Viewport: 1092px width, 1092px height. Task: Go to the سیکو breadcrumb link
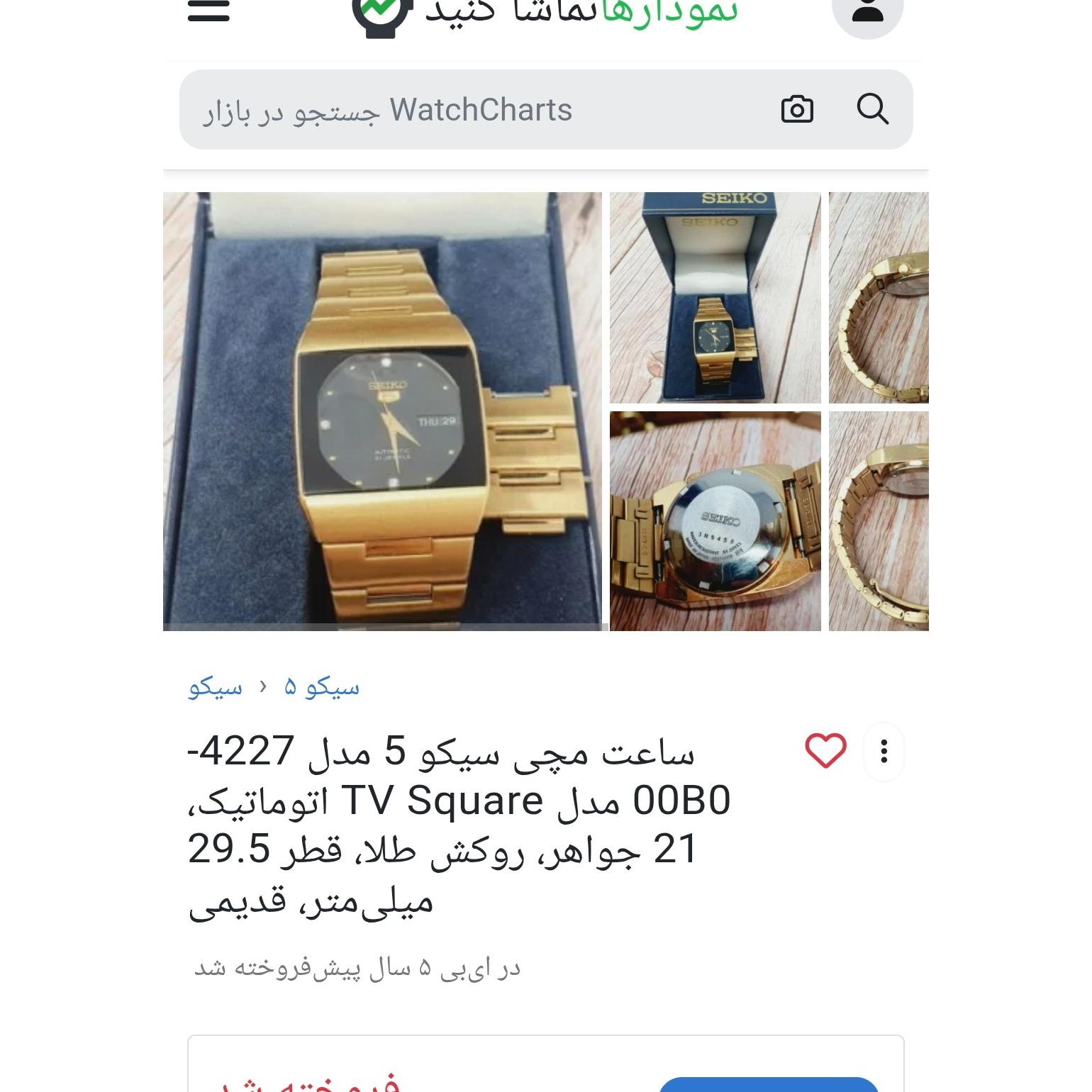pyautogui.click(x=215, y=687)
